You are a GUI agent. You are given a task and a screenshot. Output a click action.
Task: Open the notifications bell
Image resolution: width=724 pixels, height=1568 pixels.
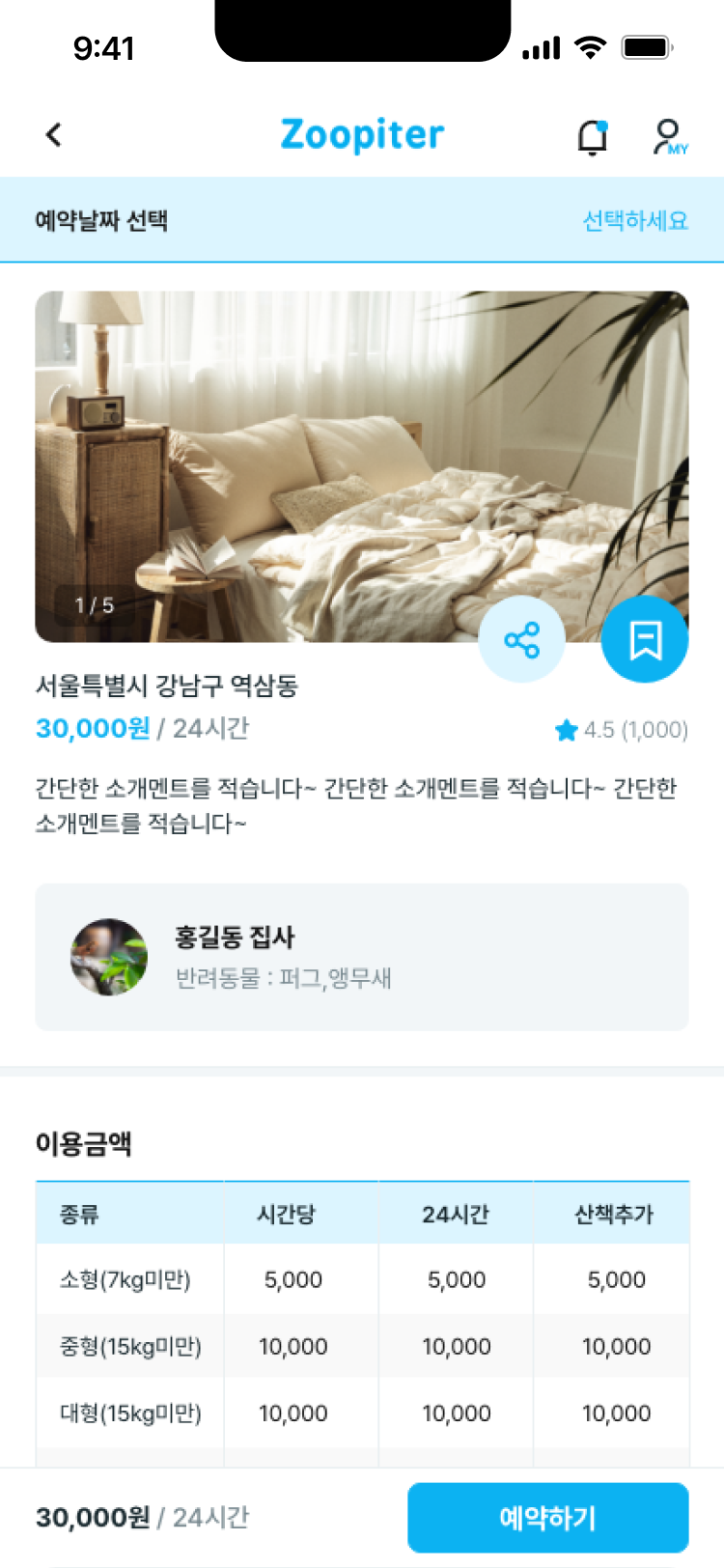click(x=593, y=137)
